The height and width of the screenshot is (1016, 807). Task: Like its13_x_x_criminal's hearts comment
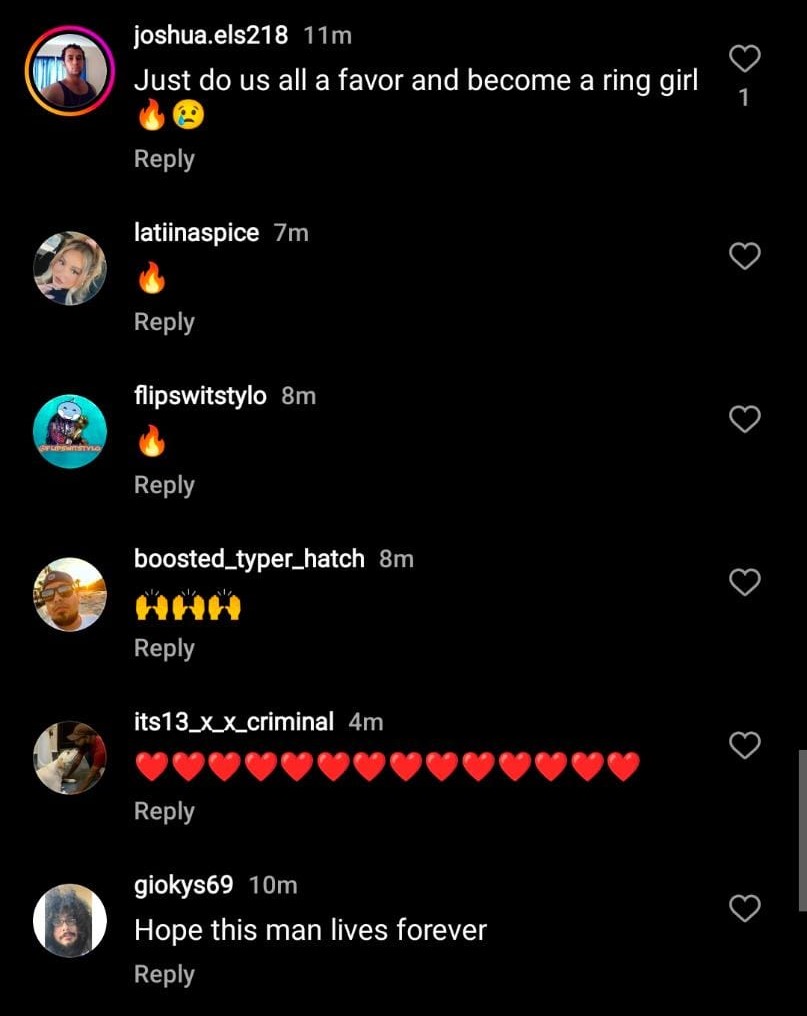(x=744, y=745)
